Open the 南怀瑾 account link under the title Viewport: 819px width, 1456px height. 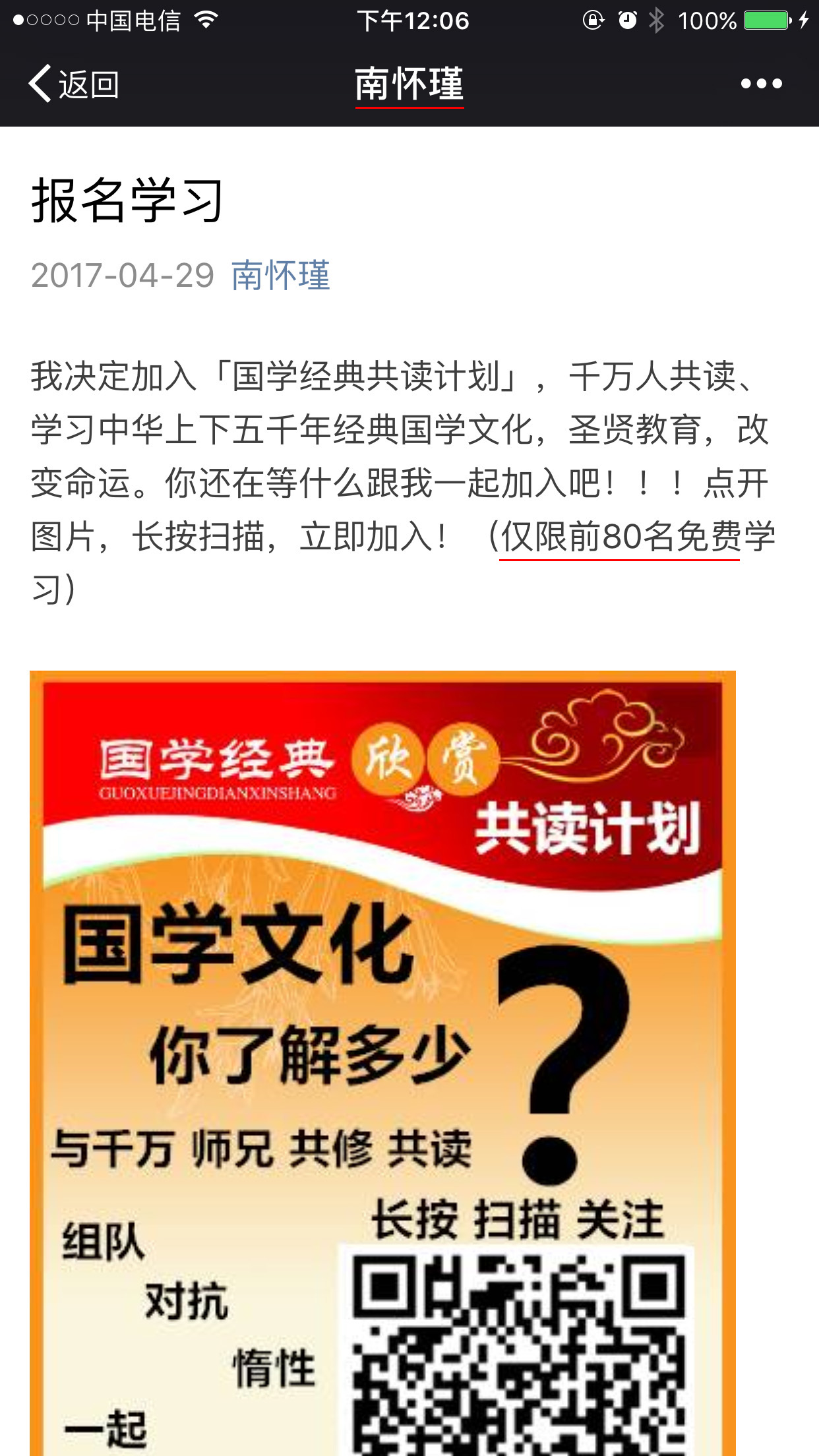[280, 275]
